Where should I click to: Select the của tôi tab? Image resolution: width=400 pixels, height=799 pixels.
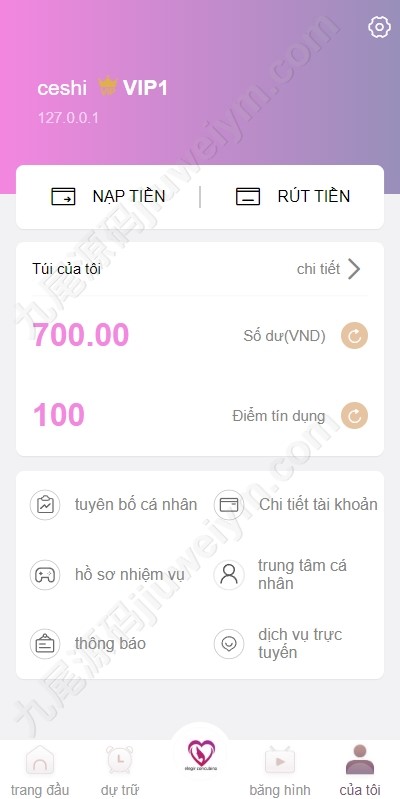click(x=360, y=769)
